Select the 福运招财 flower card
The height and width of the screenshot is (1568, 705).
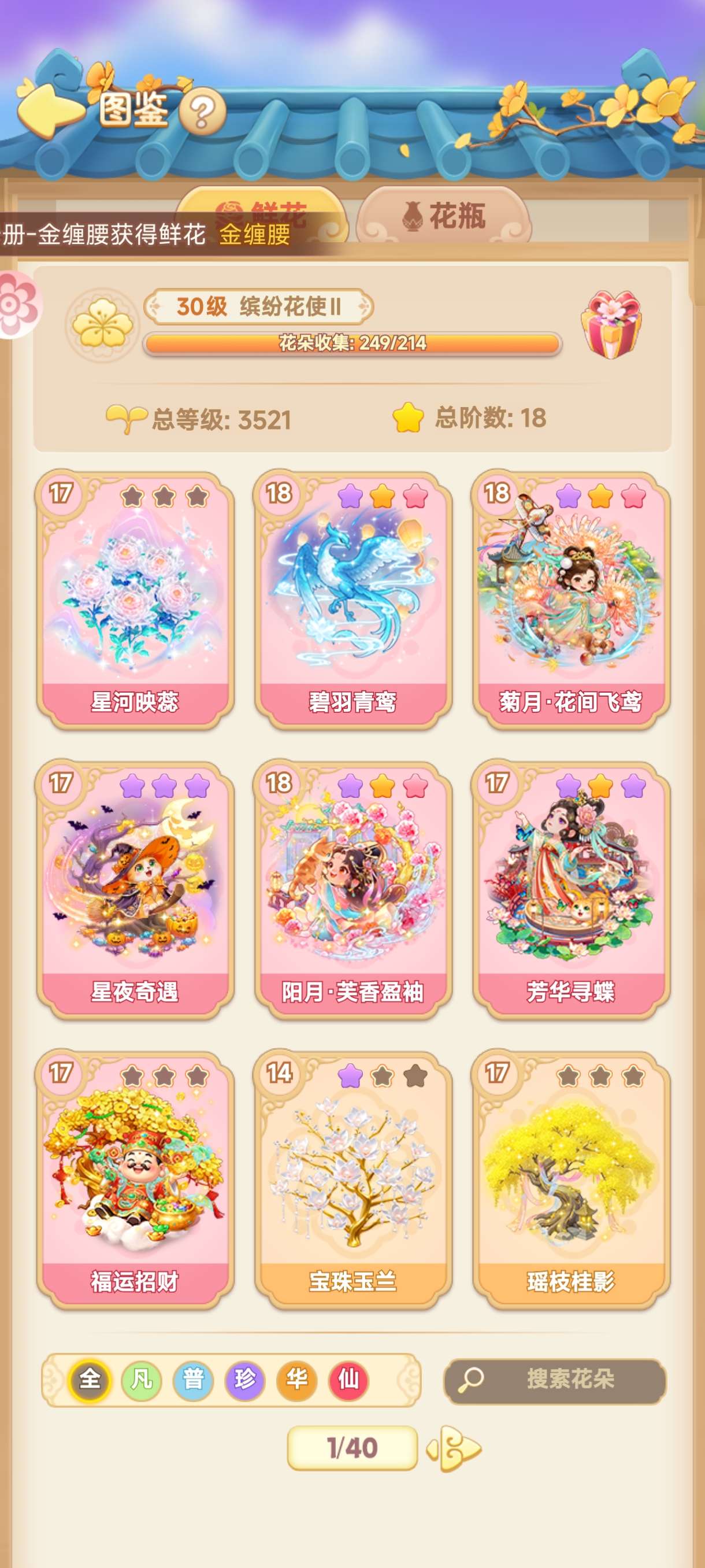pos(135,1179)
